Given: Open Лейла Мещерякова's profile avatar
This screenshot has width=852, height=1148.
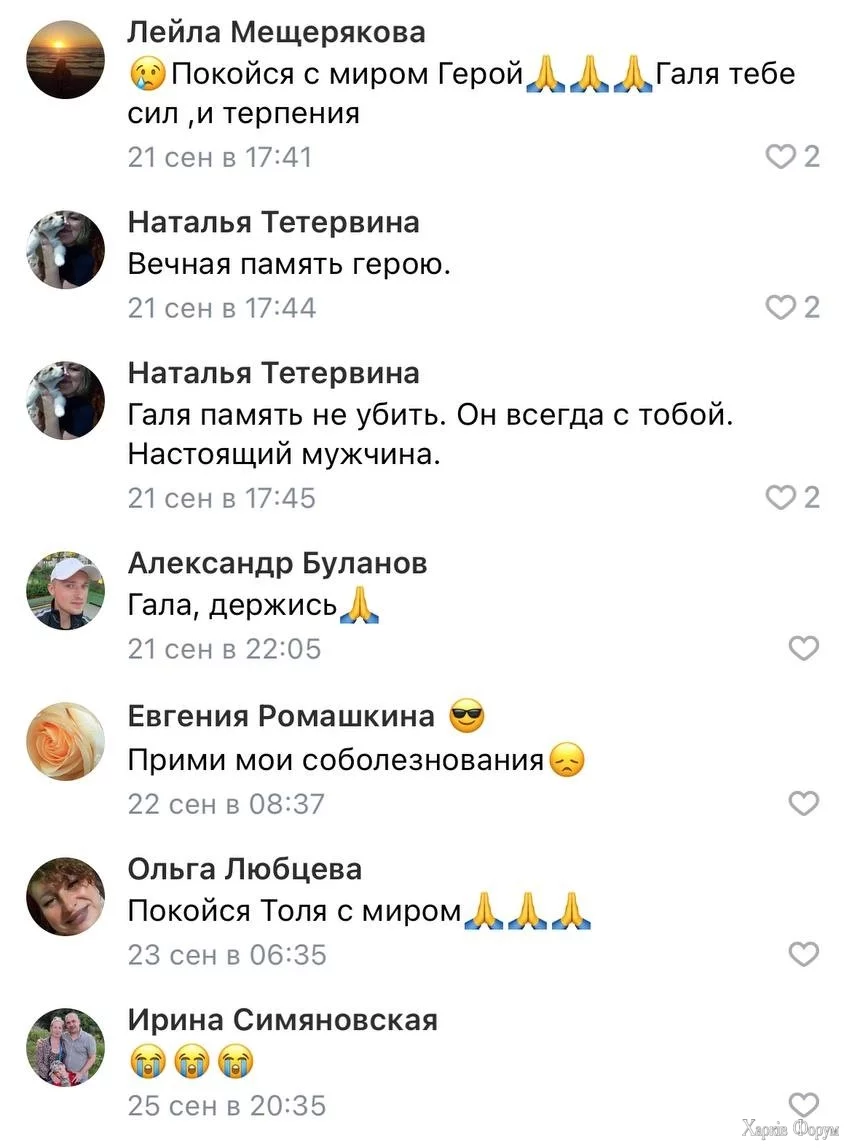Looking at the screenshot, I should [65, 60].
